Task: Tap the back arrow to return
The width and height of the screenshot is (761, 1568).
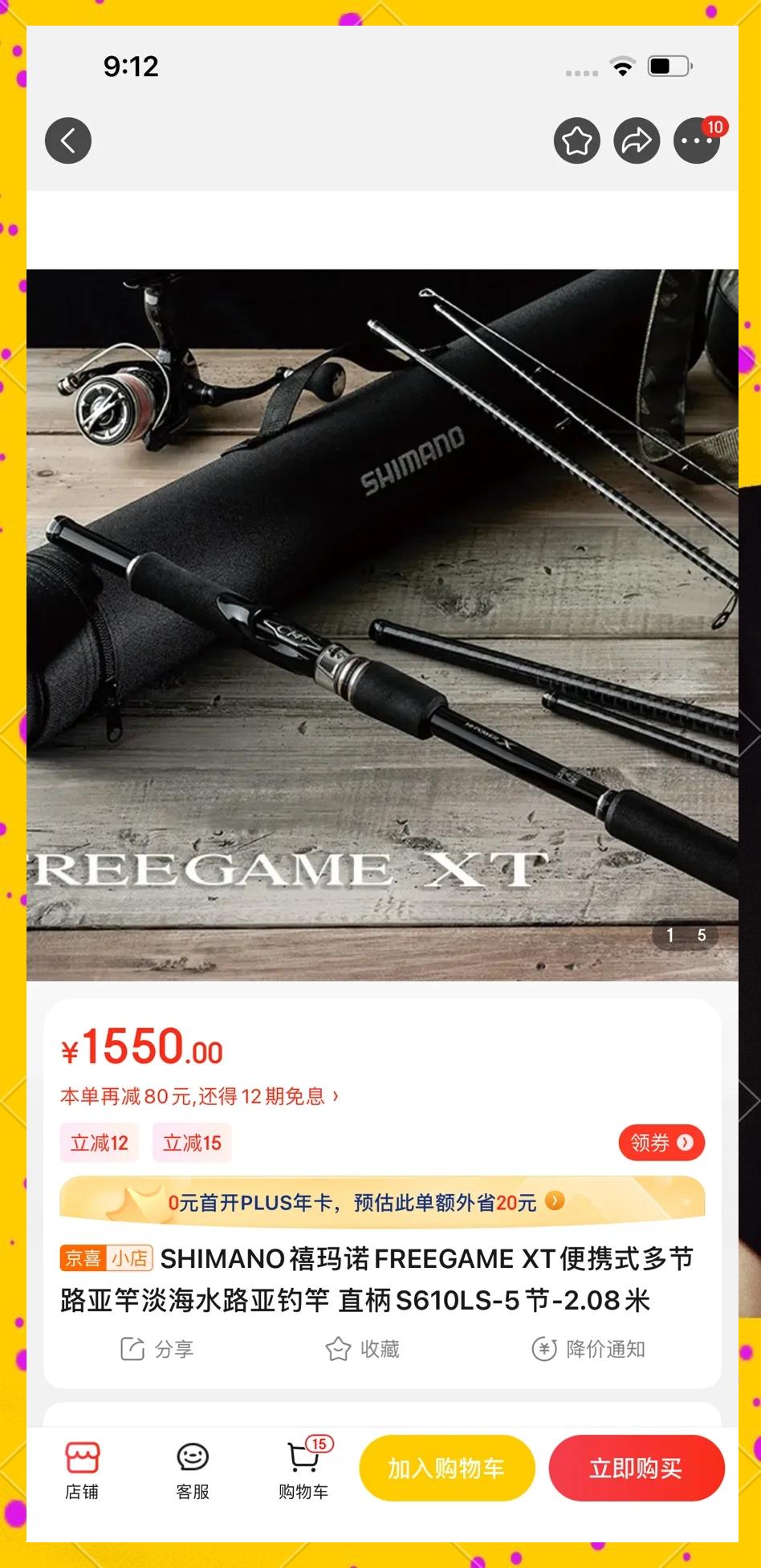Action: click(68, 140)
